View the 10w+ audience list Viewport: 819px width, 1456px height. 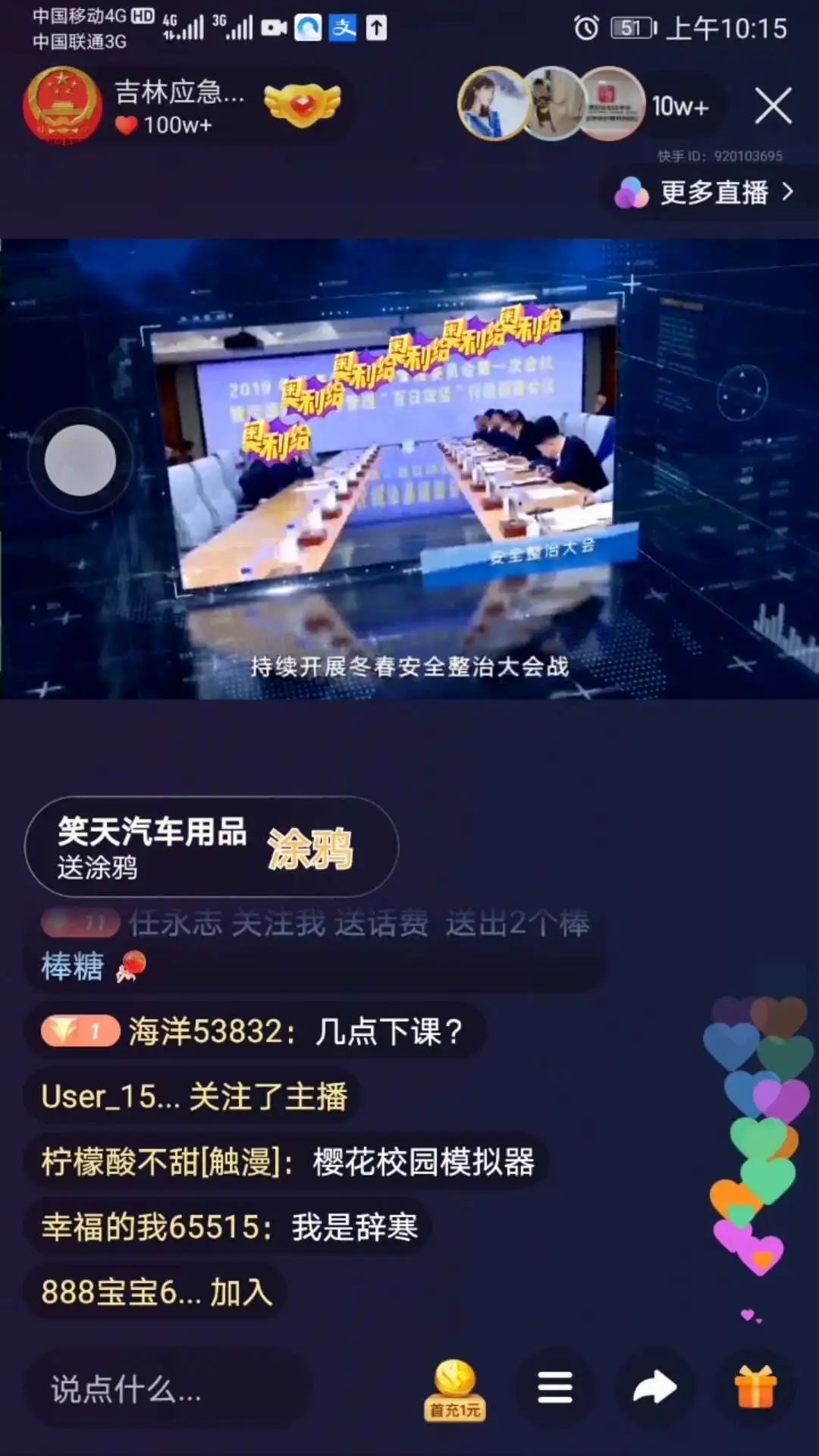680,107
